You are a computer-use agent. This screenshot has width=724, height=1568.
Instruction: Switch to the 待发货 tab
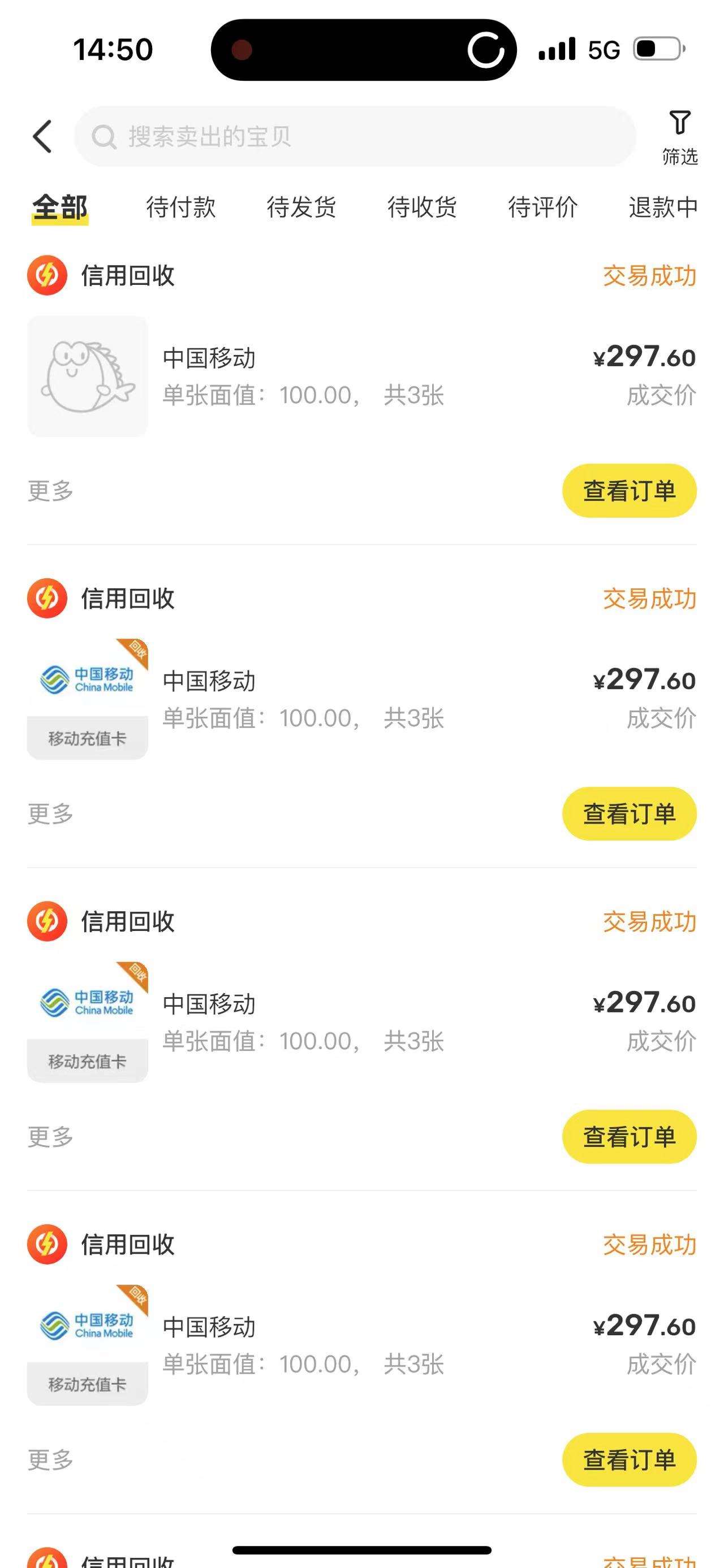[x=301, y=207]
